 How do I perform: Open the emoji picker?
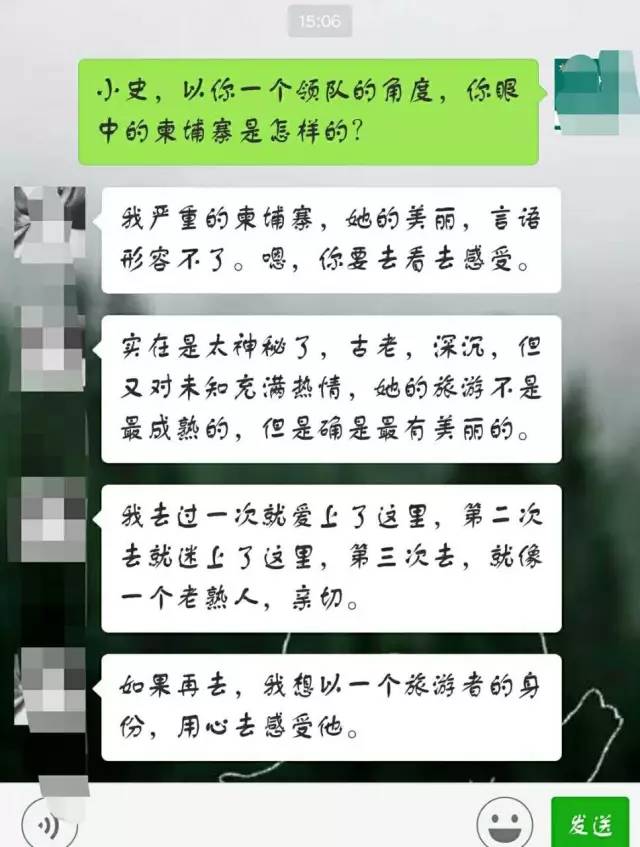(x=504, y=823)
